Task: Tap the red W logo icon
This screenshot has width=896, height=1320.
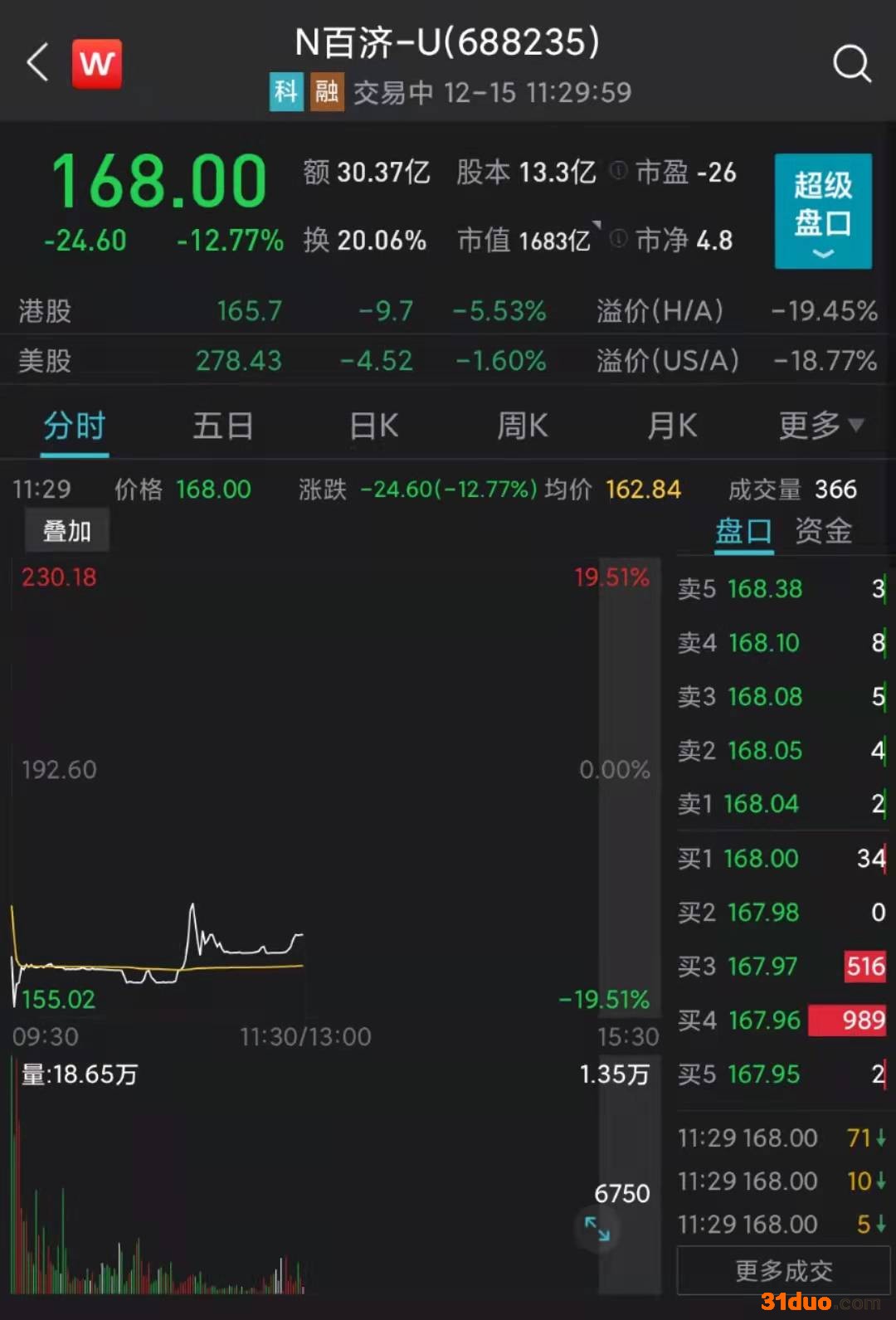Action: [97, 63]
